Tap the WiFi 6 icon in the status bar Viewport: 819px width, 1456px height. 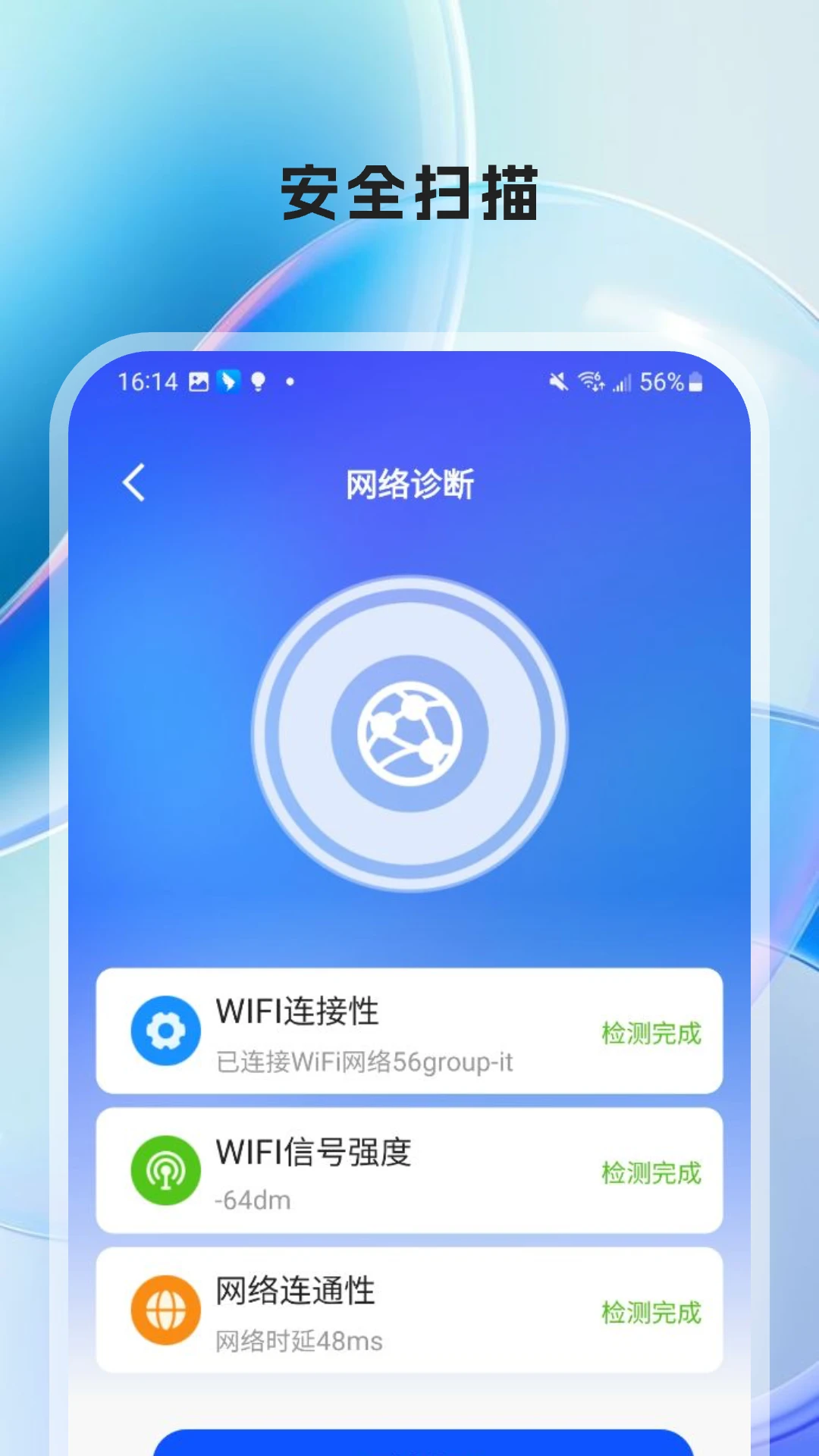pos(591,381)
